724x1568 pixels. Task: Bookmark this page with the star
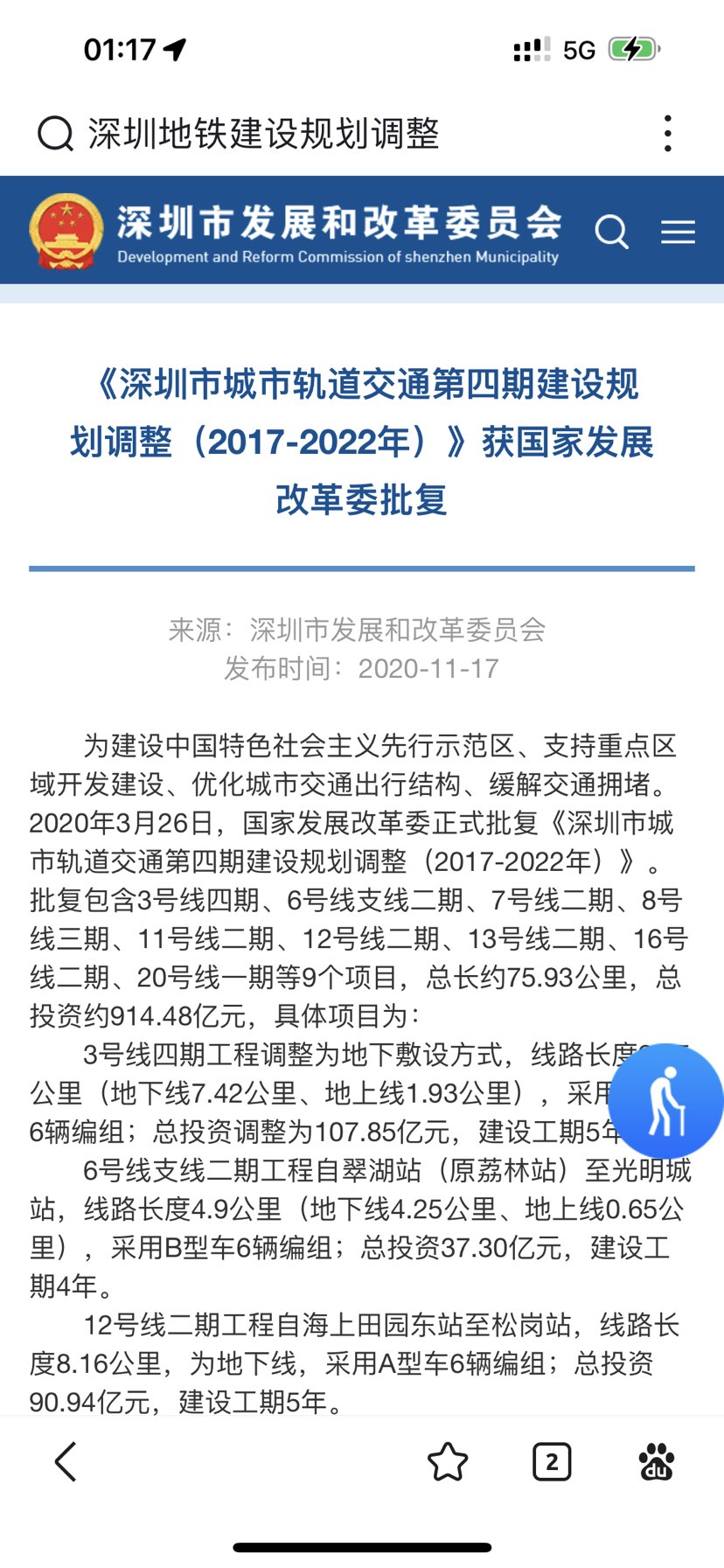[447, 1461]
